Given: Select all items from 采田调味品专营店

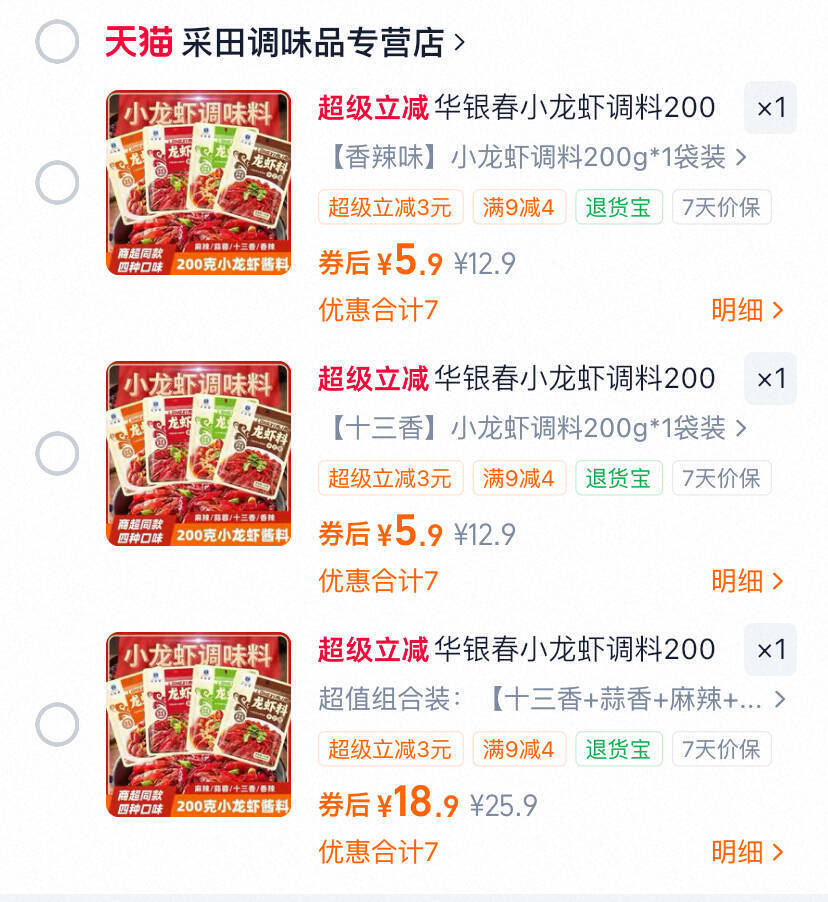Looking at the screenshot, I should [x=57, y=42].
